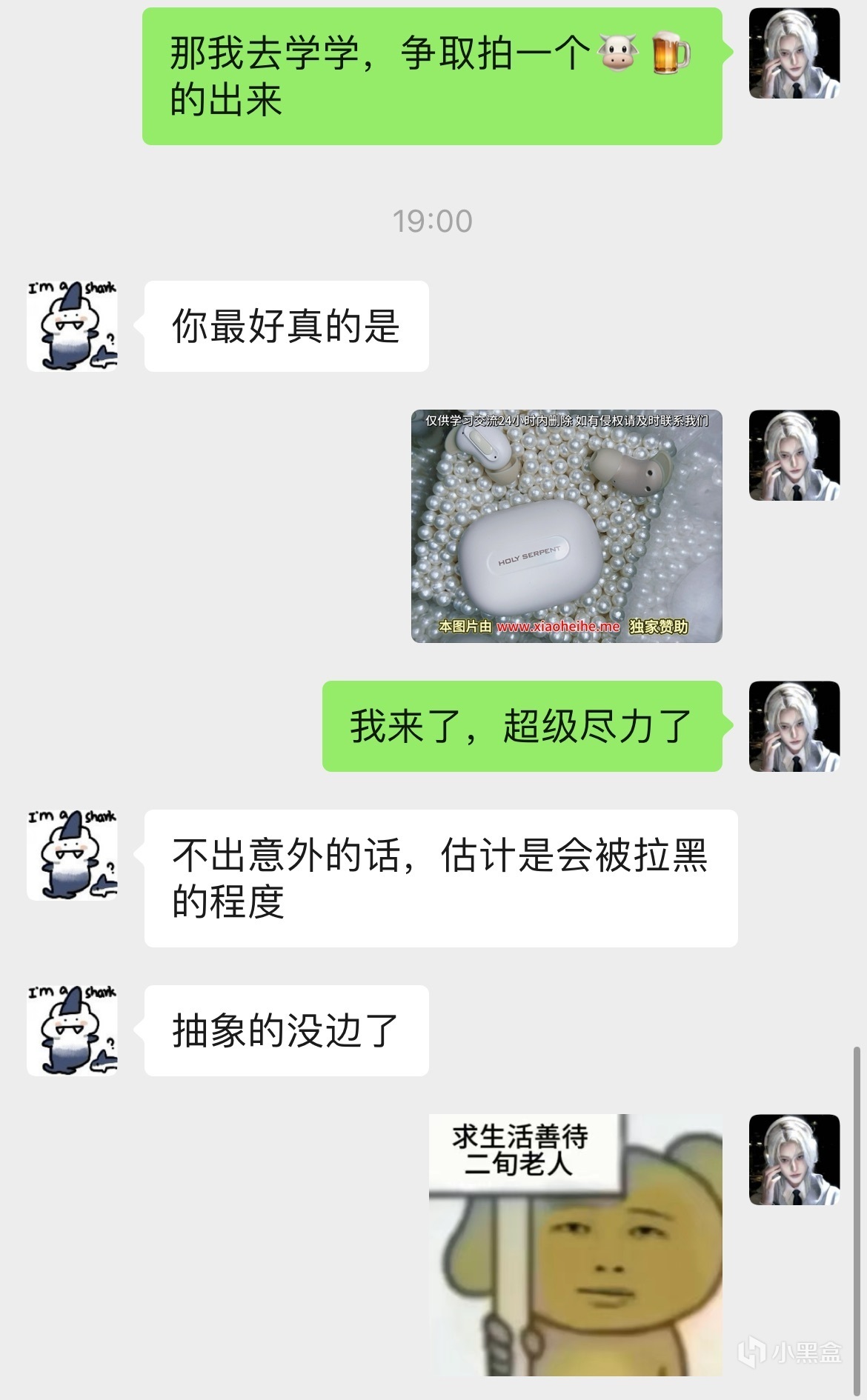Open sender avatar beside 那我去学学 message
This screenshot has width=867, height=1400.
[794, 53]
